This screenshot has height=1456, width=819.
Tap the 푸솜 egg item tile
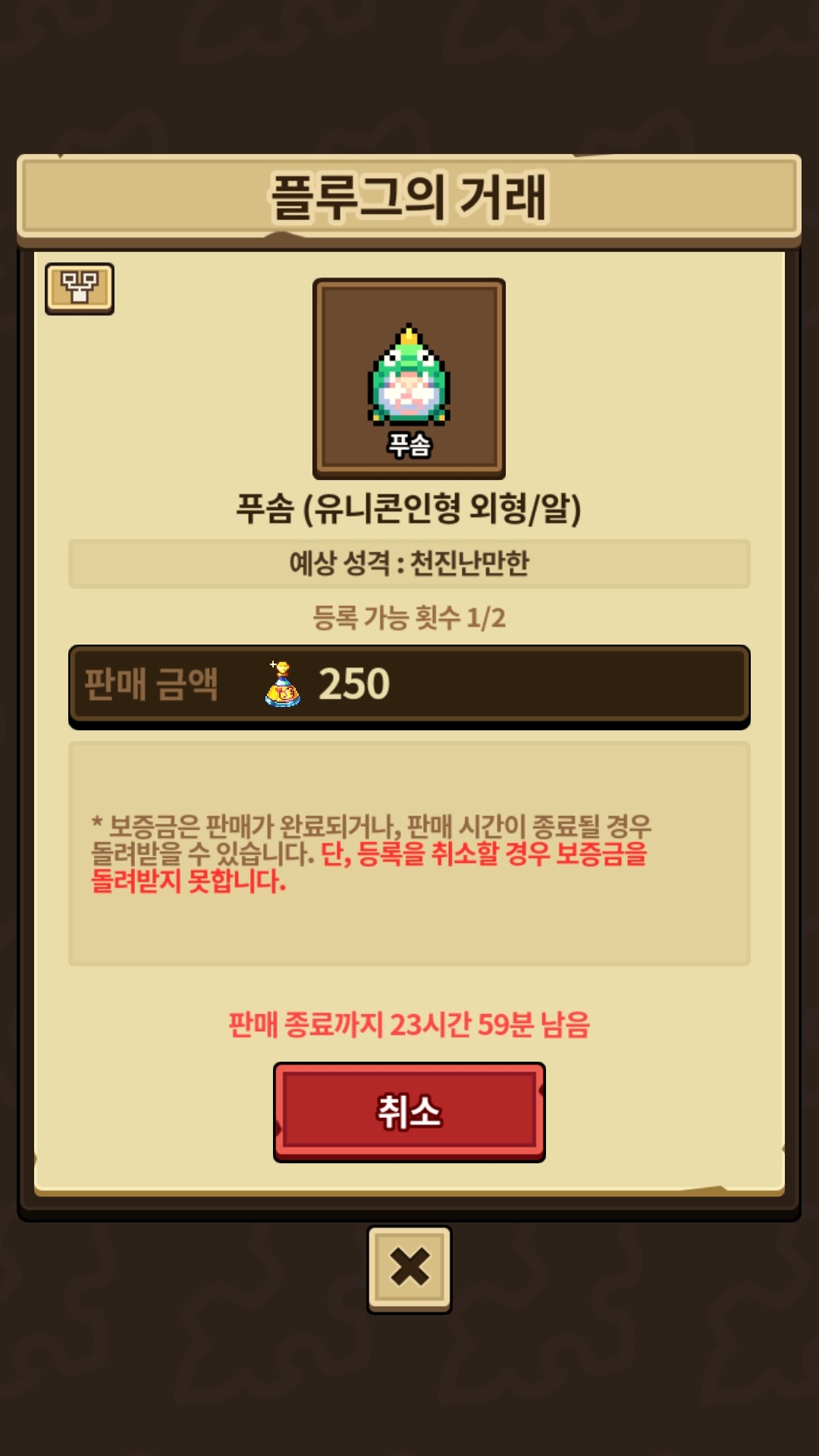(x=409, y=378)
